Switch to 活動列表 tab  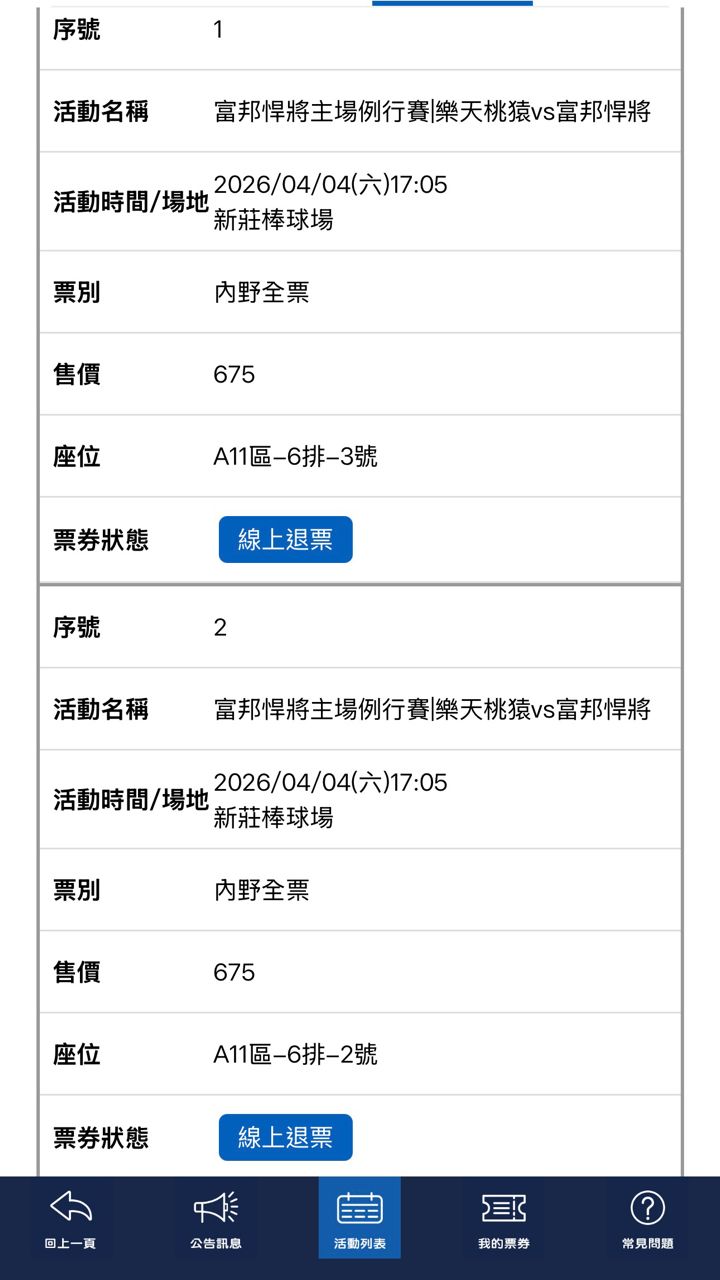pyautogui.click(x=360, y=1218)
